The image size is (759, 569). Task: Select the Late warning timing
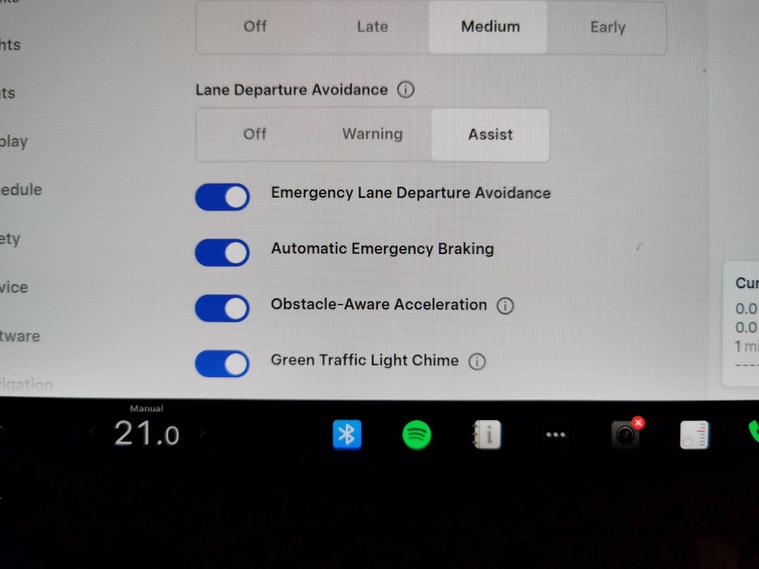(x=372, y=27)
